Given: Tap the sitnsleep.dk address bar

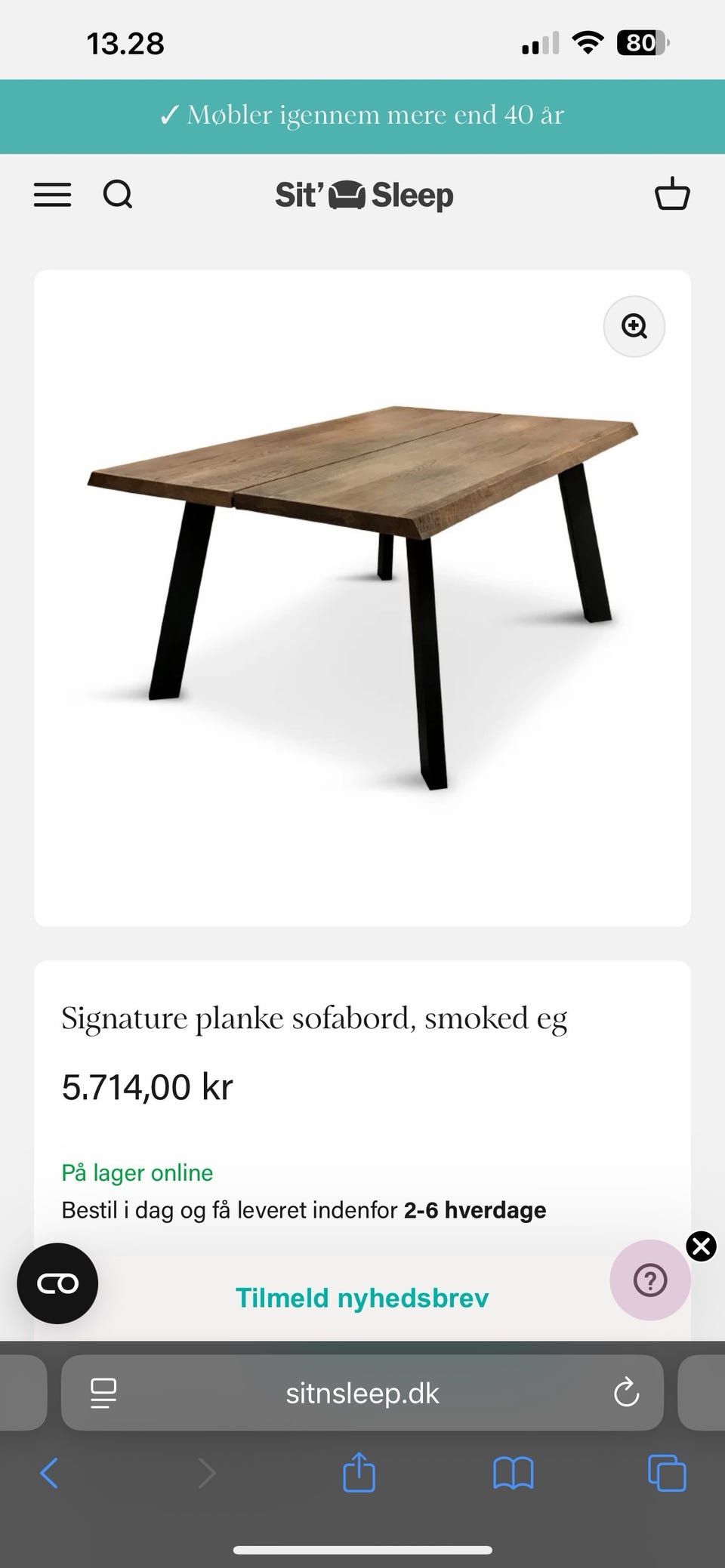Looking at the screenshot, I should coord(362,1393).
